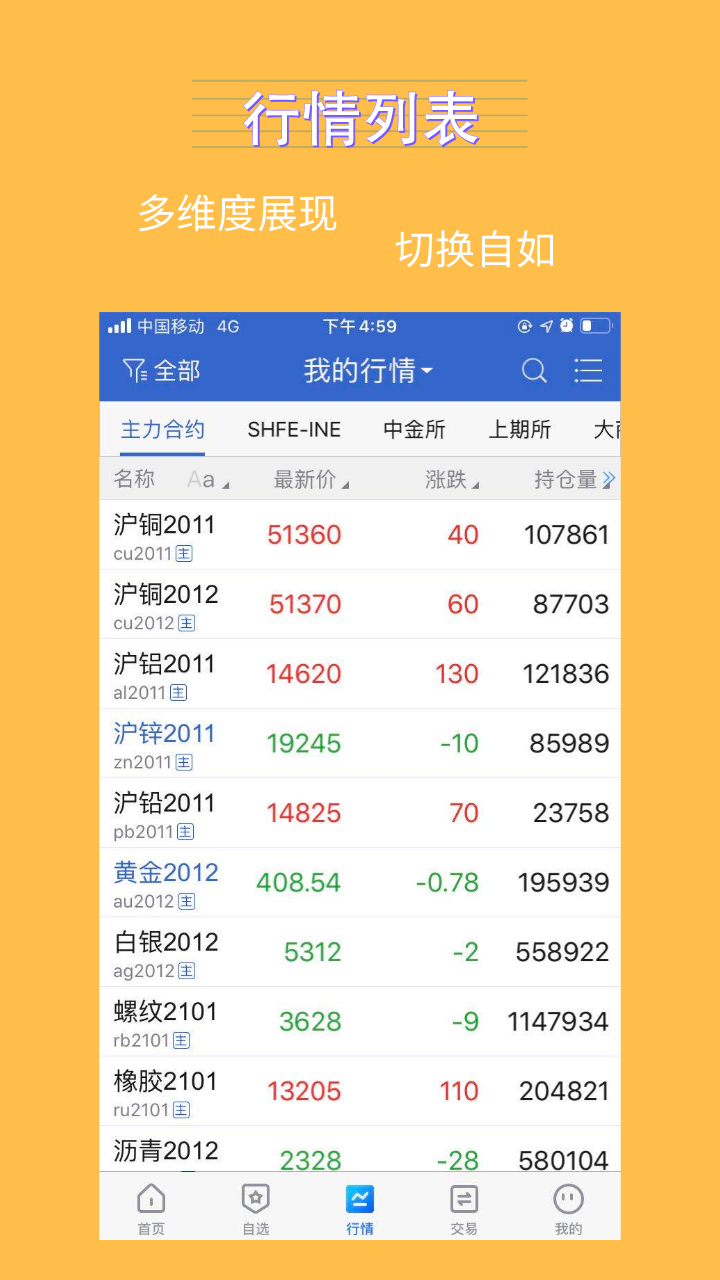The image size is (720, 1280).
Task: Switch to the SHFE-INE tab
Action: coord(294,430)
